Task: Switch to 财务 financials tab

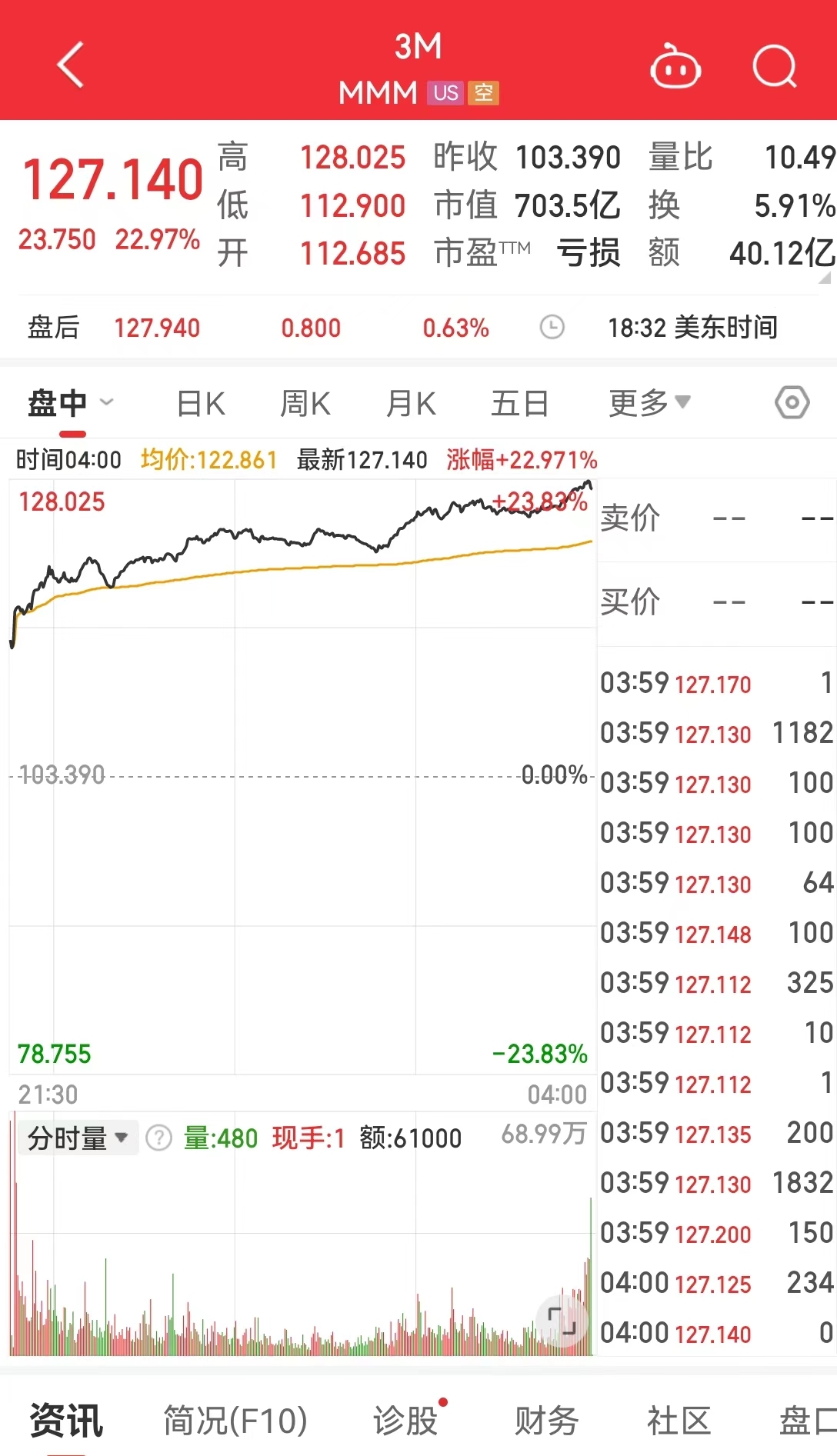Action: click(x=546, y=1420)
